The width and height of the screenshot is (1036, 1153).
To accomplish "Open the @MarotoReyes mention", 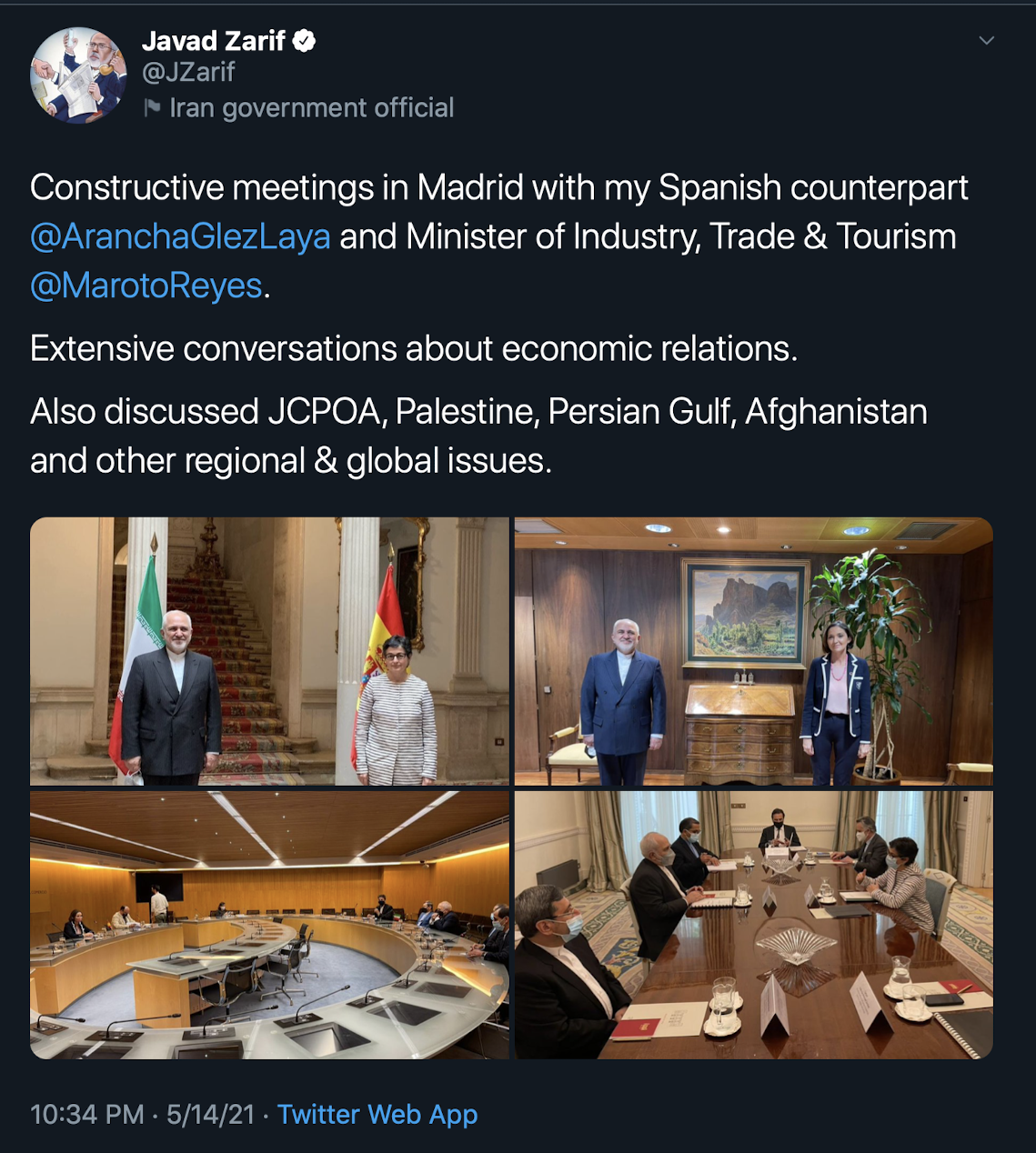I will (146, 286).
